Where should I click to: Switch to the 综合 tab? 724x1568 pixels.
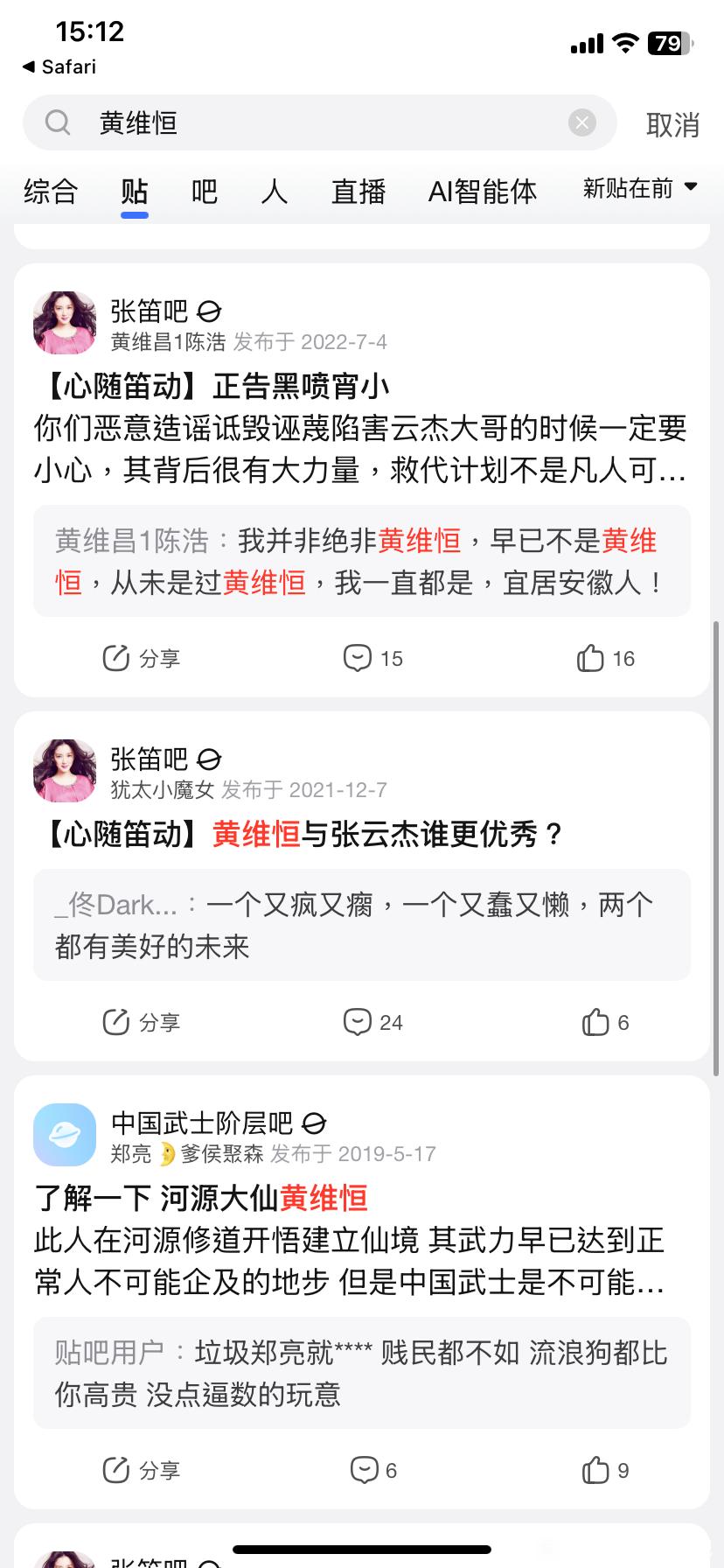coord(51,191)
